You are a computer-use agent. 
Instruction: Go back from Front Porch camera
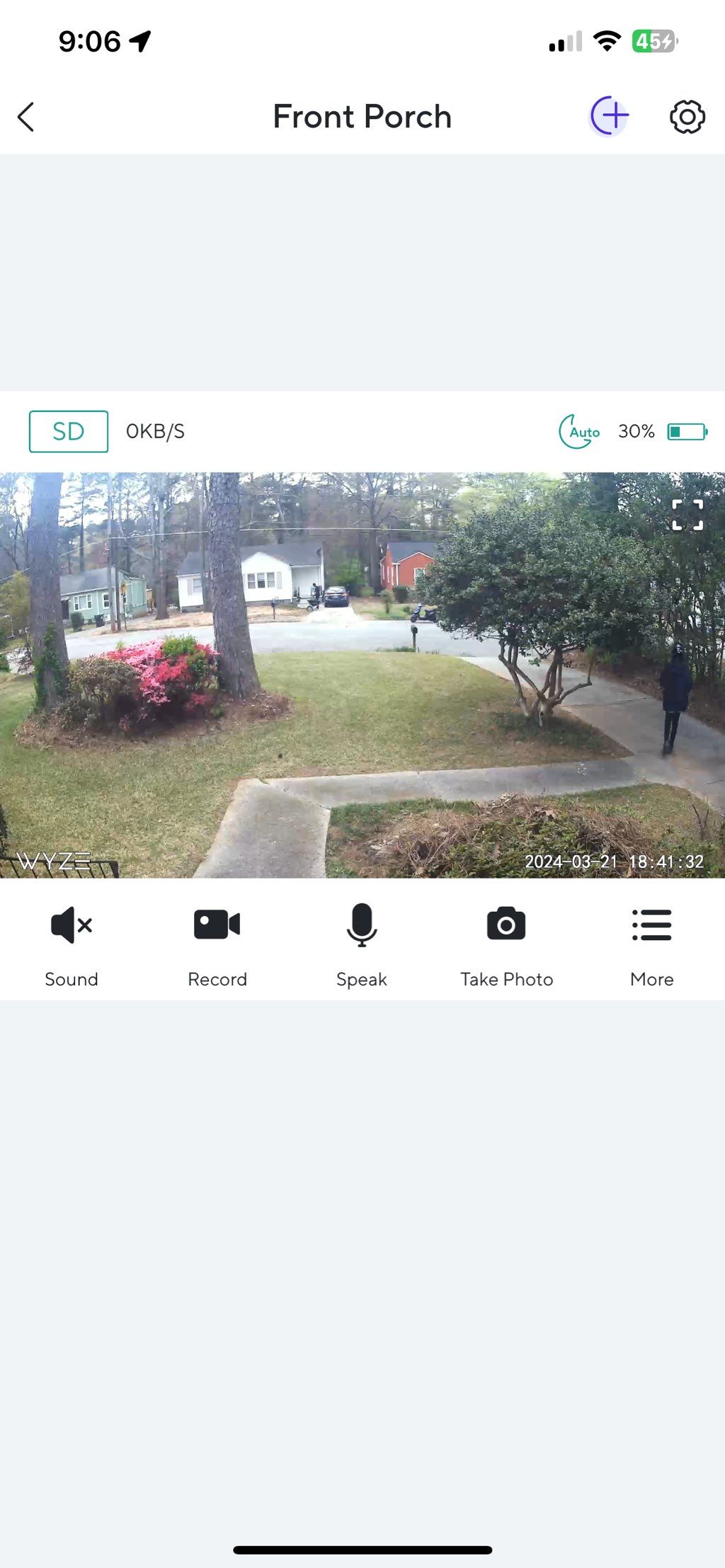tap(26, 117)
